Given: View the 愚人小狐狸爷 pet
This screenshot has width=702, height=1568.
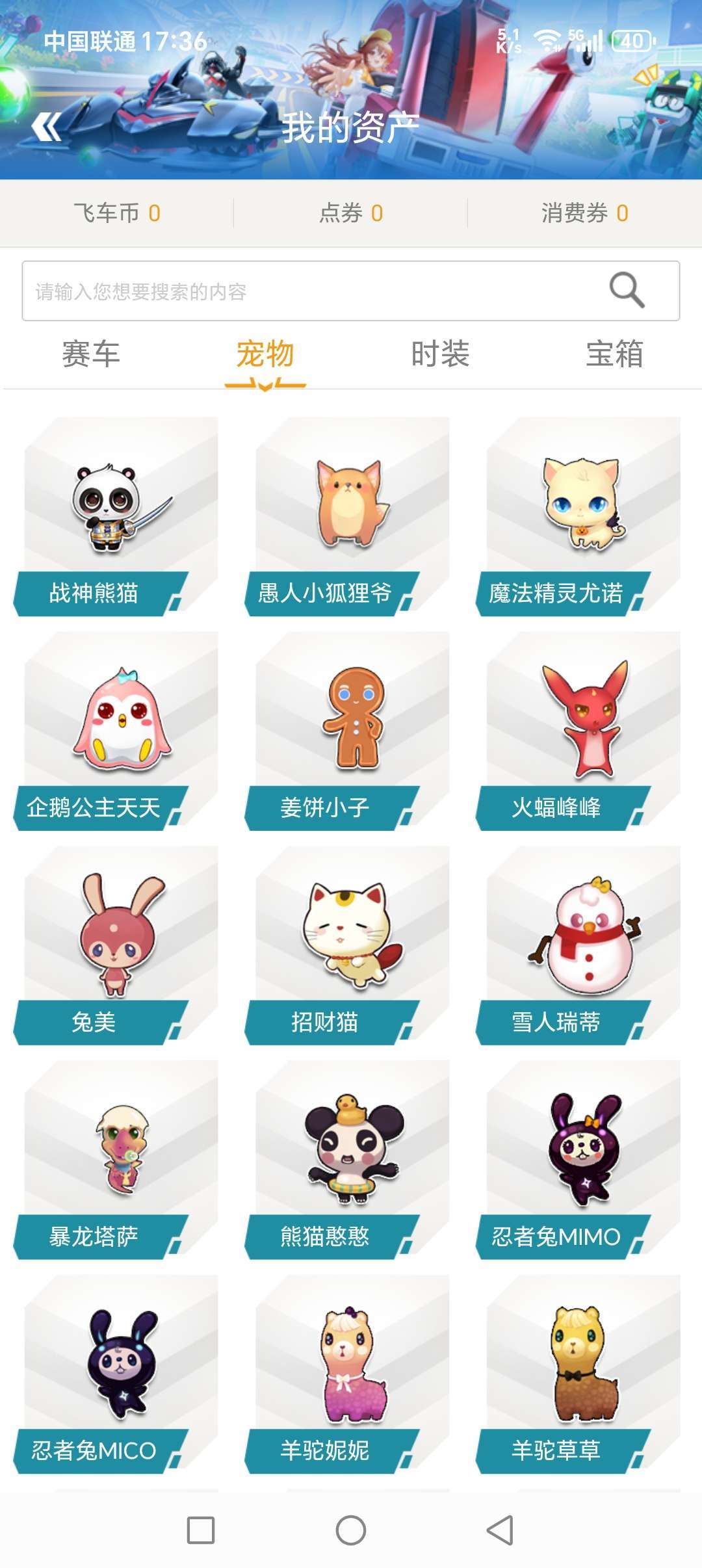Looking at the screenshot, I should [348, 517].
